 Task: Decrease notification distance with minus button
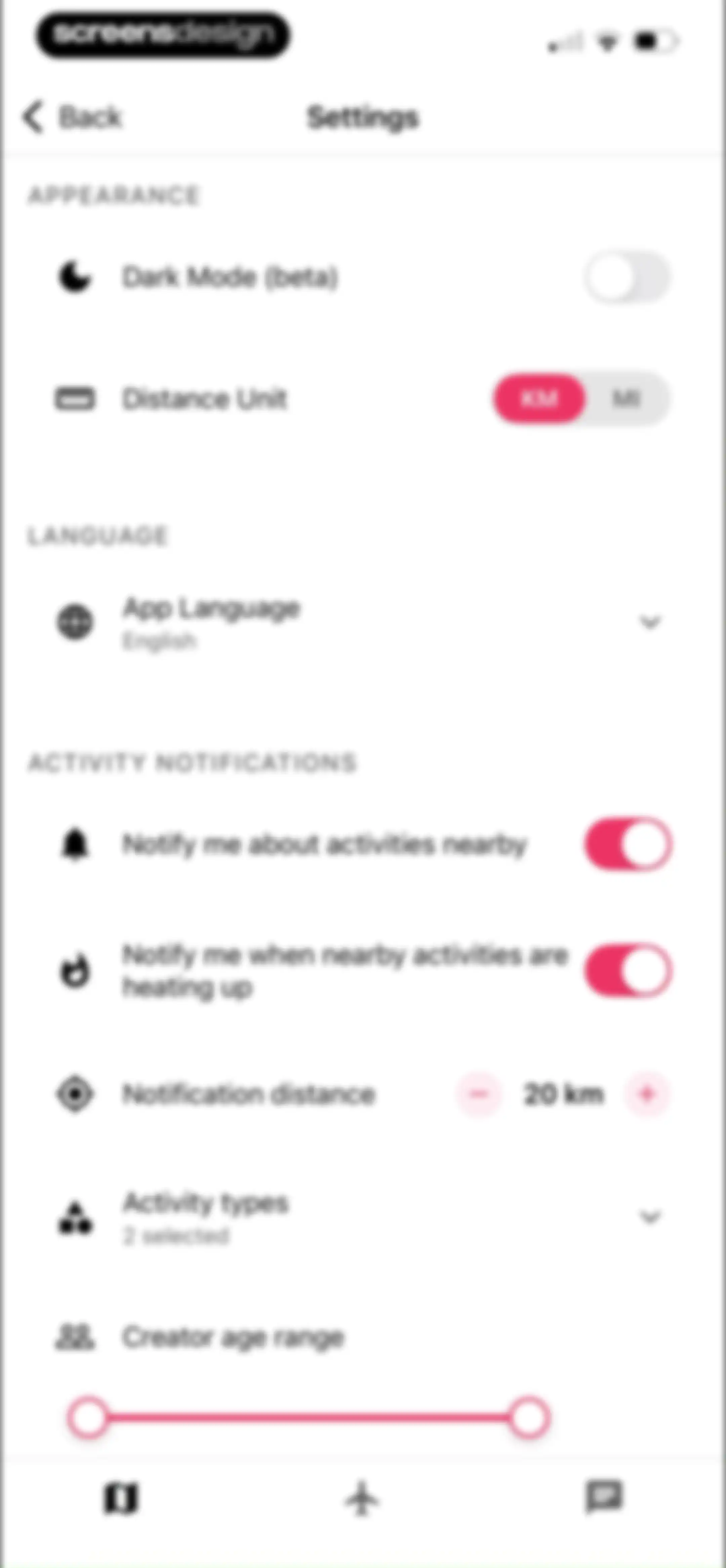point(479,1094)
